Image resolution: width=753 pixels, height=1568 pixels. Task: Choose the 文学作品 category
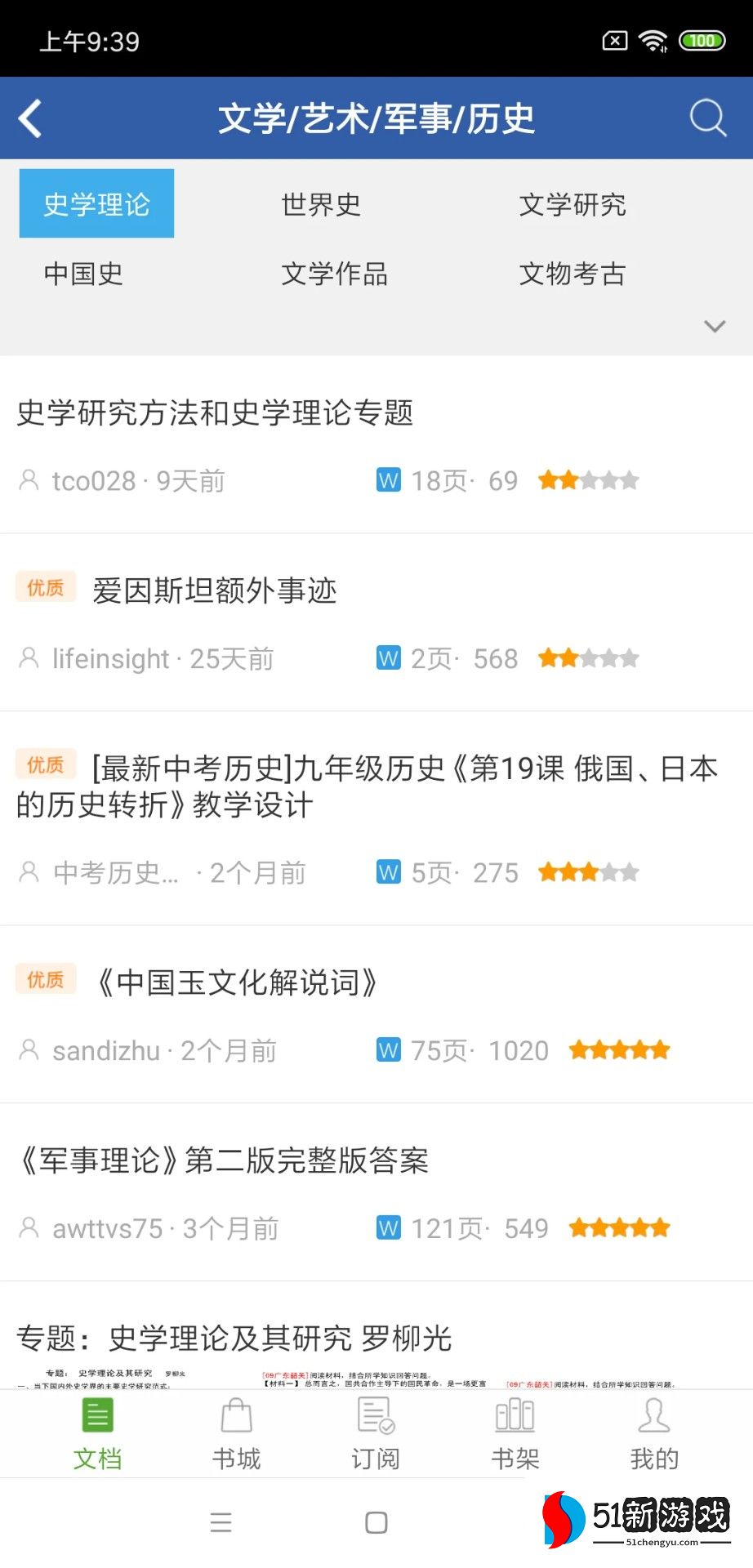334,274
